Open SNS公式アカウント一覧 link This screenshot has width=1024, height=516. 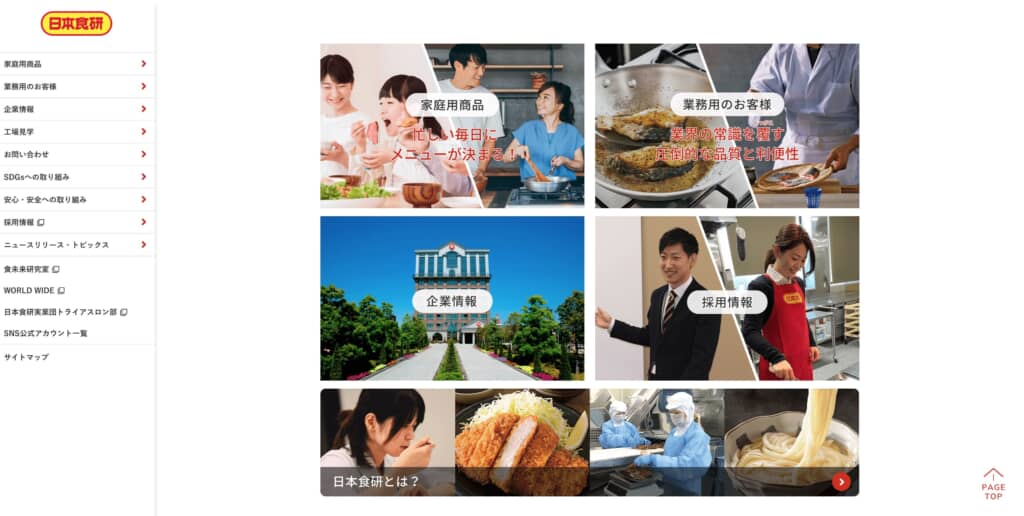tap(45, 333)
